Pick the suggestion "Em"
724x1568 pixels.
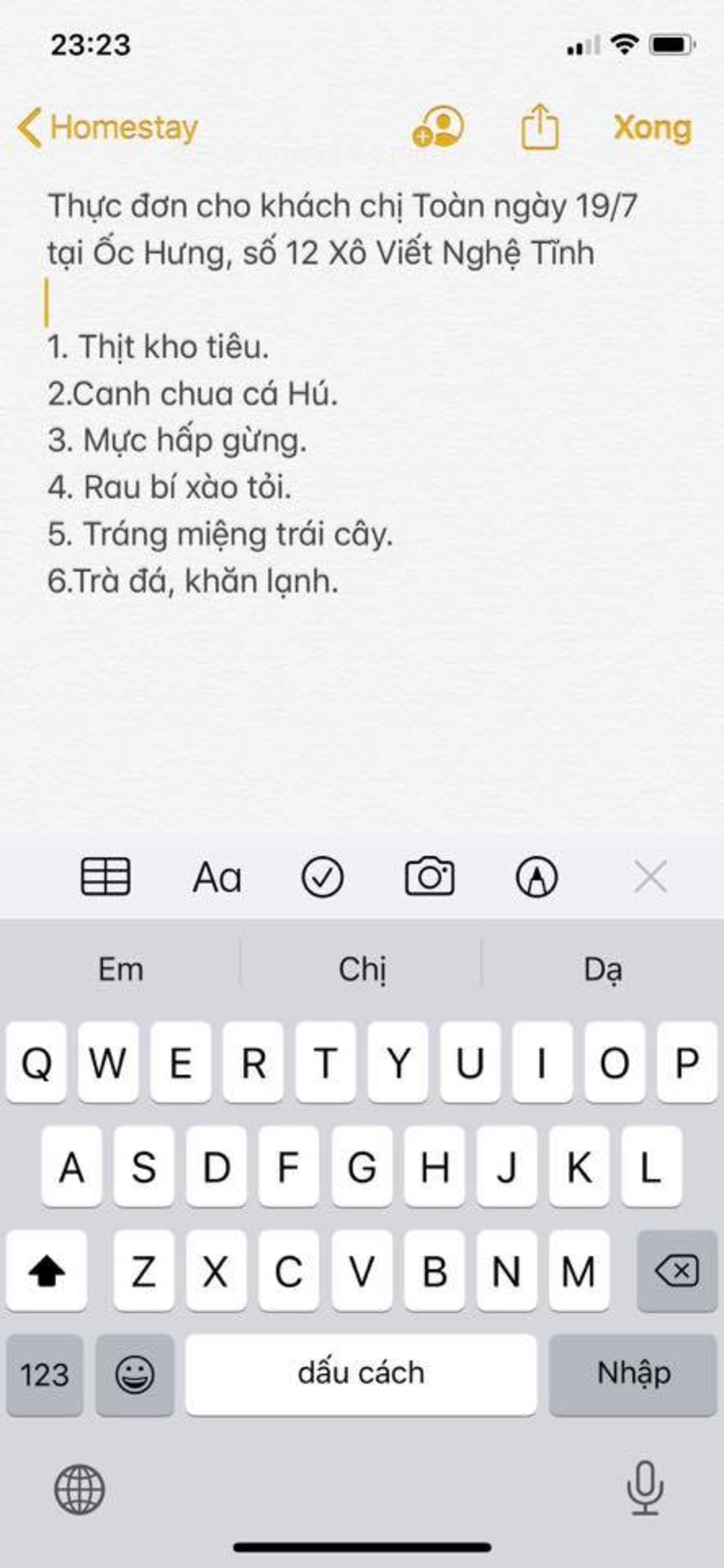121,969
